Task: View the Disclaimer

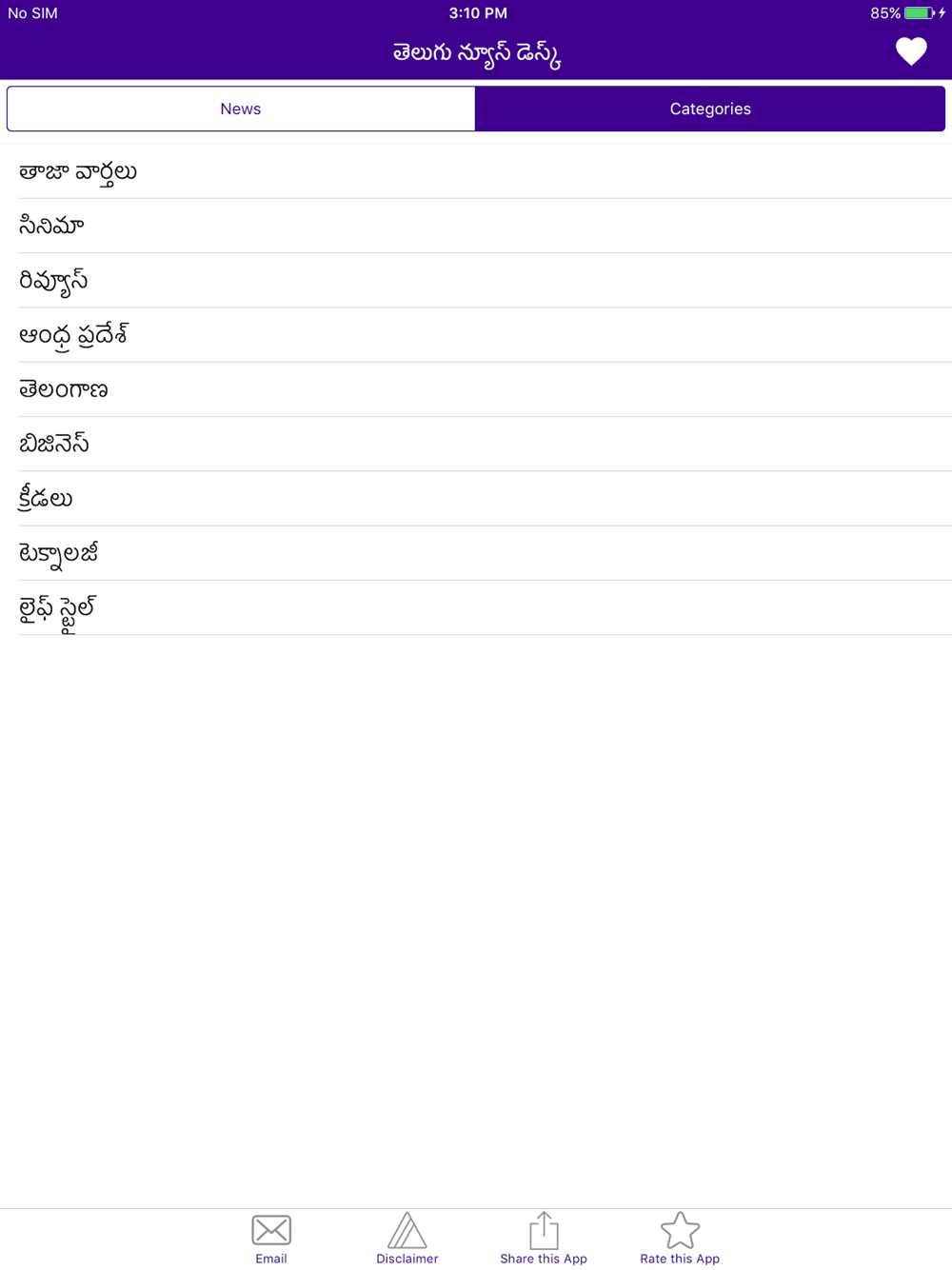Action: 407,1238
